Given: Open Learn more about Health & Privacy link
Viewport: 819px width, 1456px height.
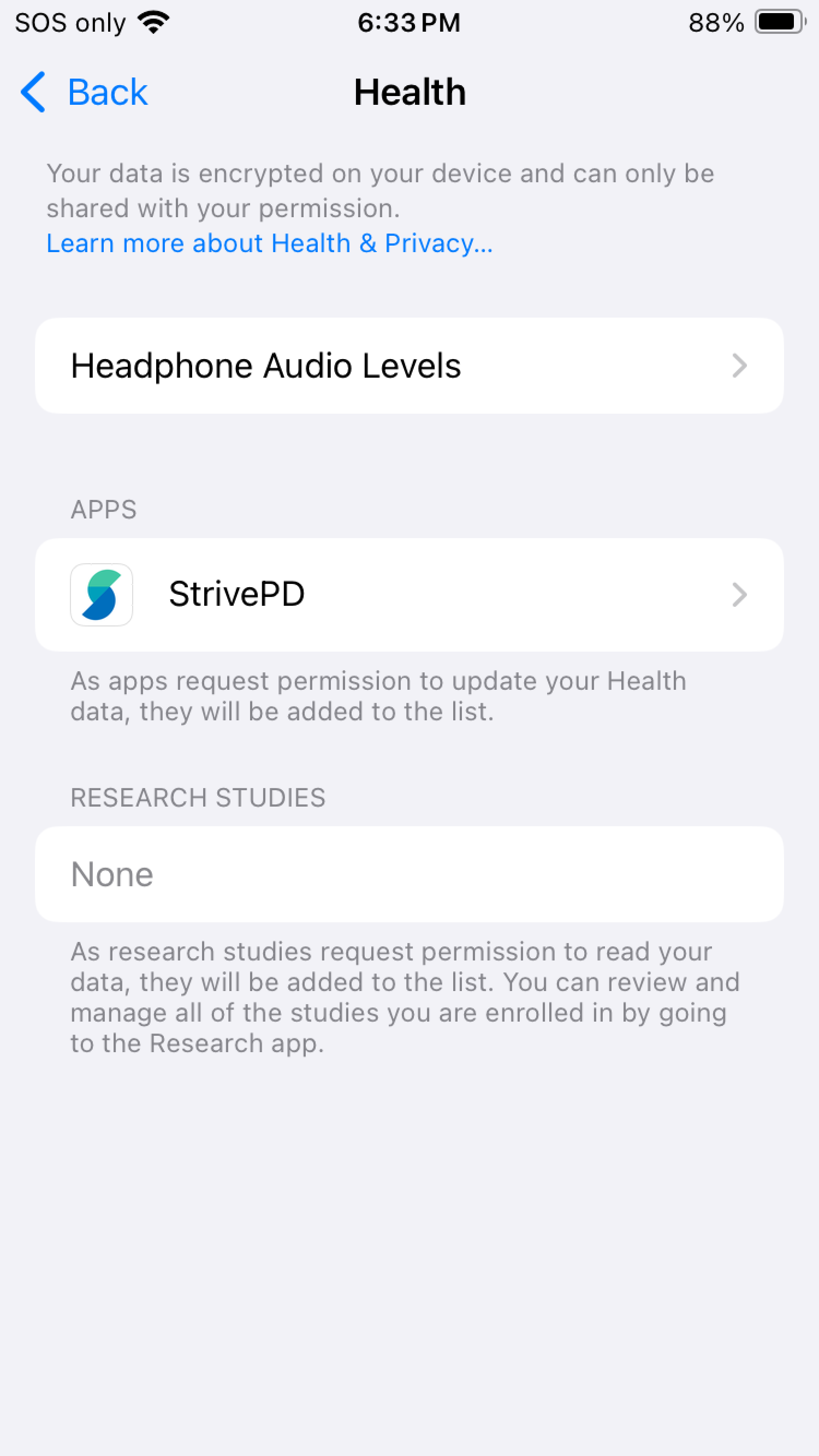Looking at the screenshot, I should [269, 243].
